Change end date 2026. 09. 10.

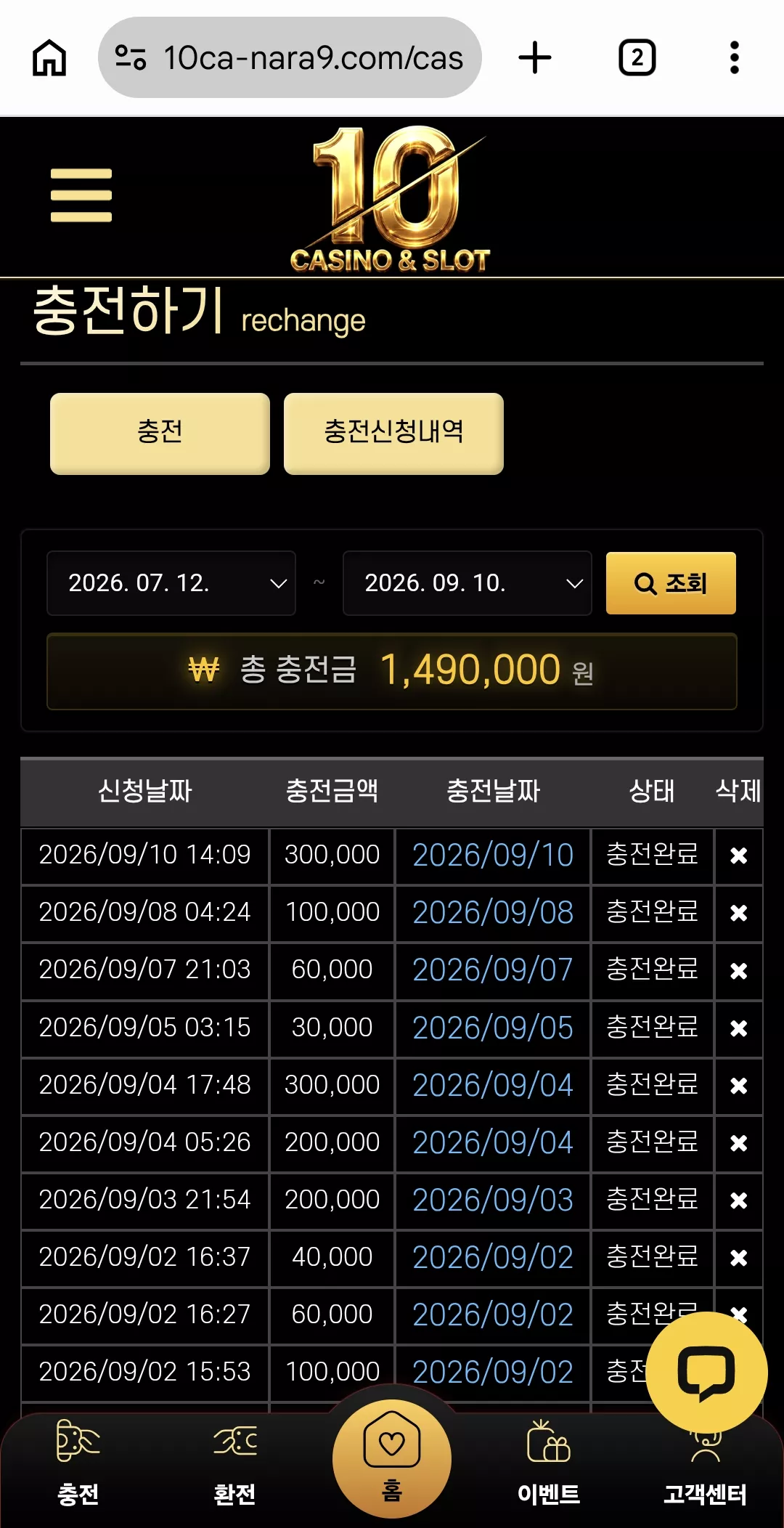[467, 583]
